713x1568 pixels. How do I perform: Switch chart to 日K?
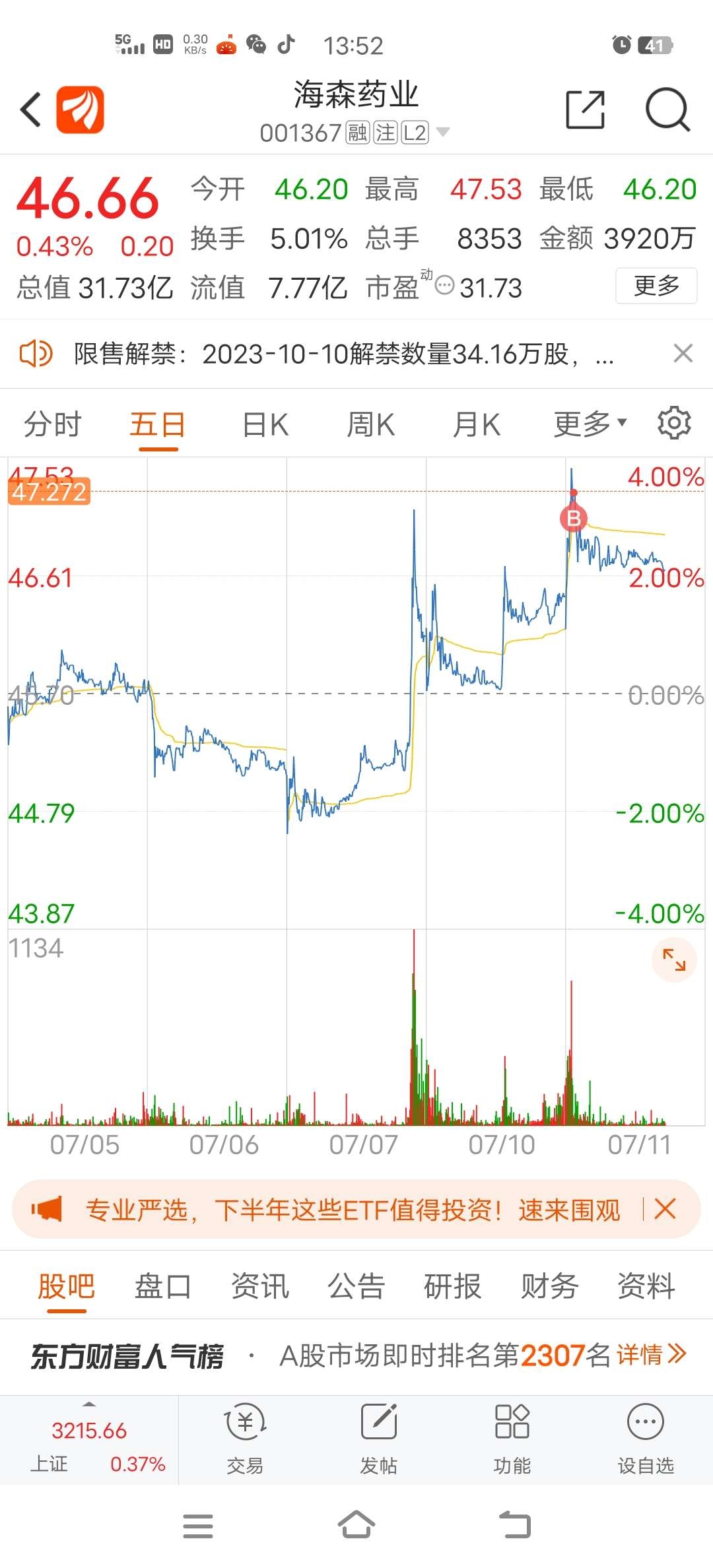point(265,424)
